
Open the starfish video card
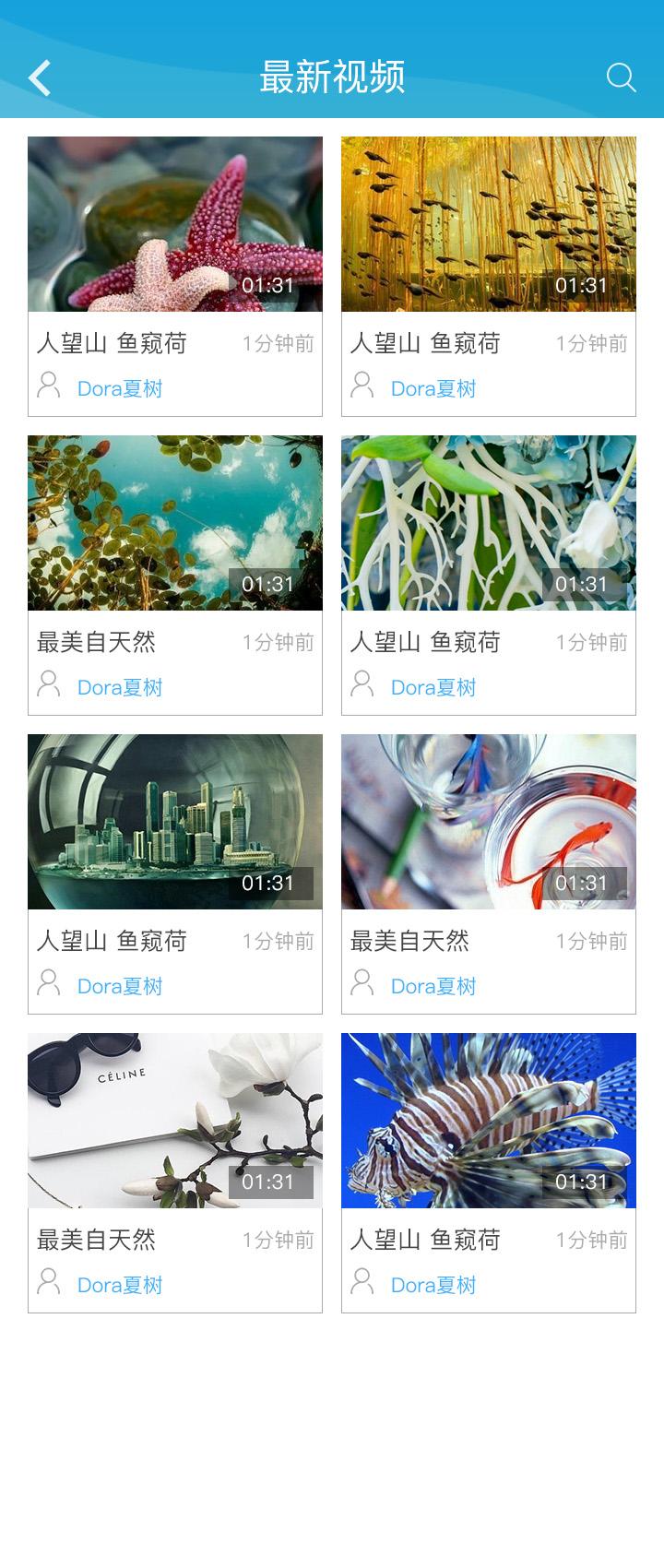[175, 224]
